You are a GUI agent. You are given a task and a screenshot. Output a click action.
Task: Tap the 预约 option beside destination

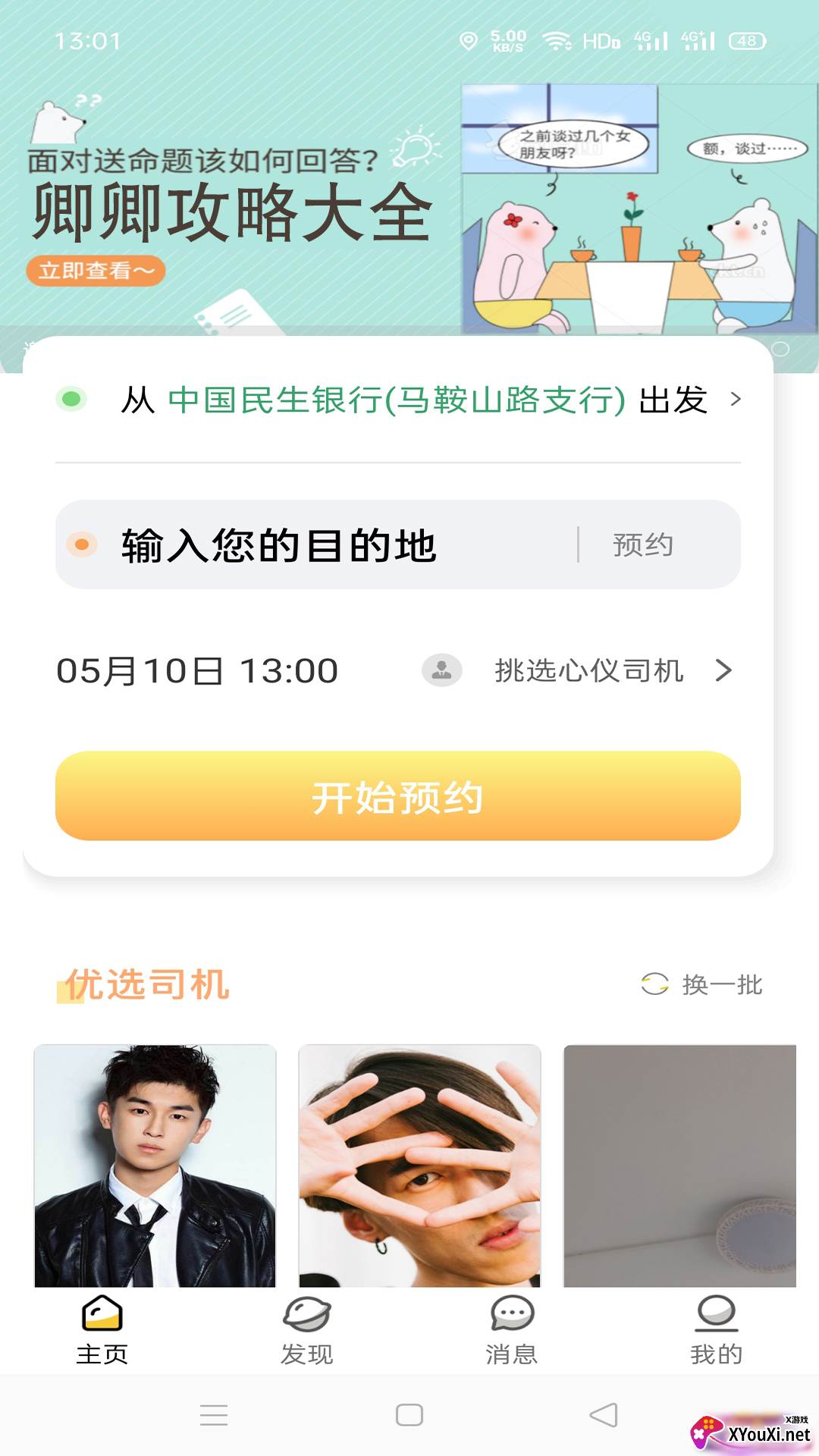(x=643, y=545)
